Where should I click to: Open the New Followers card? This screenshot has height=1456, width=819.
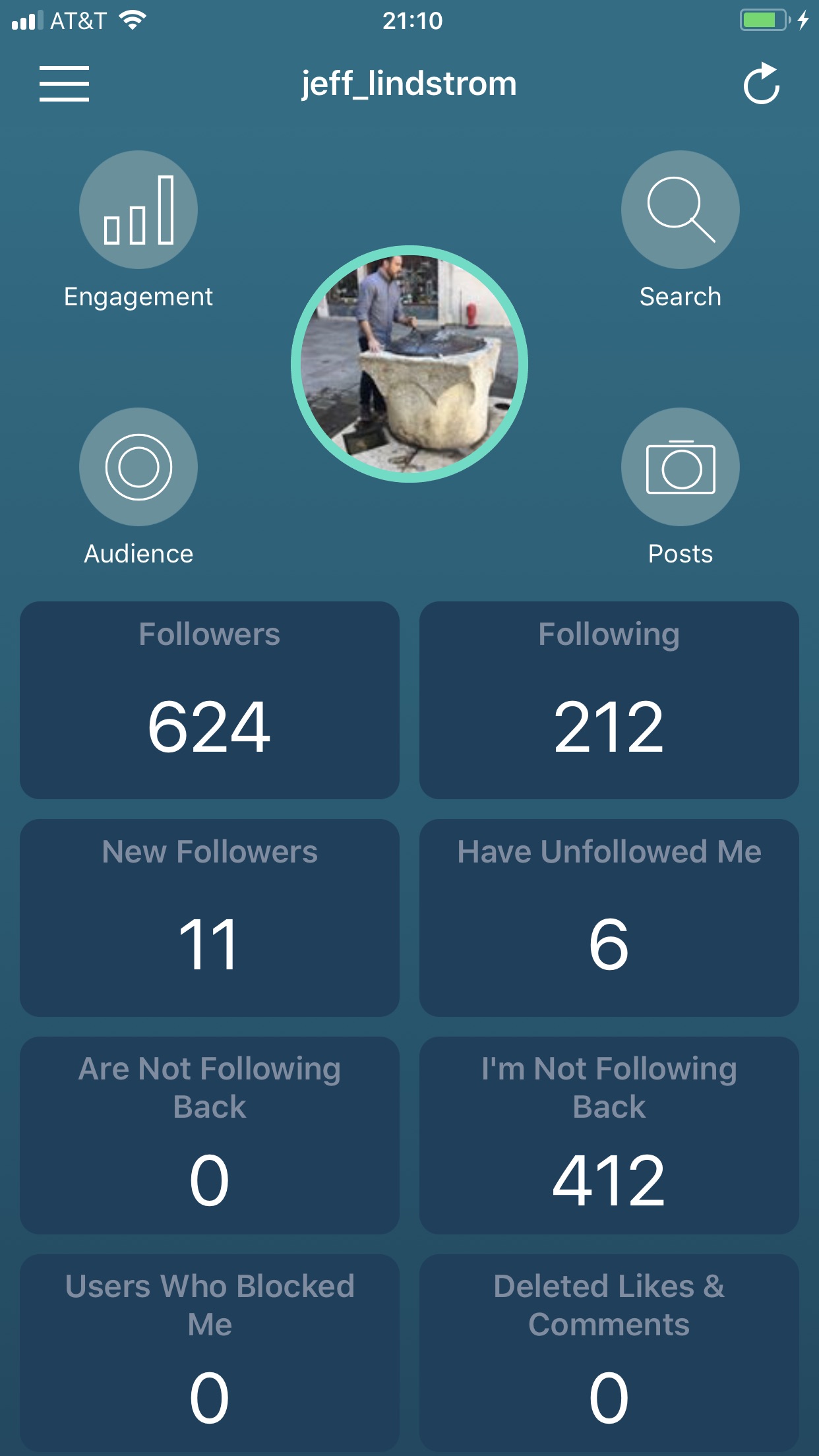210,918
